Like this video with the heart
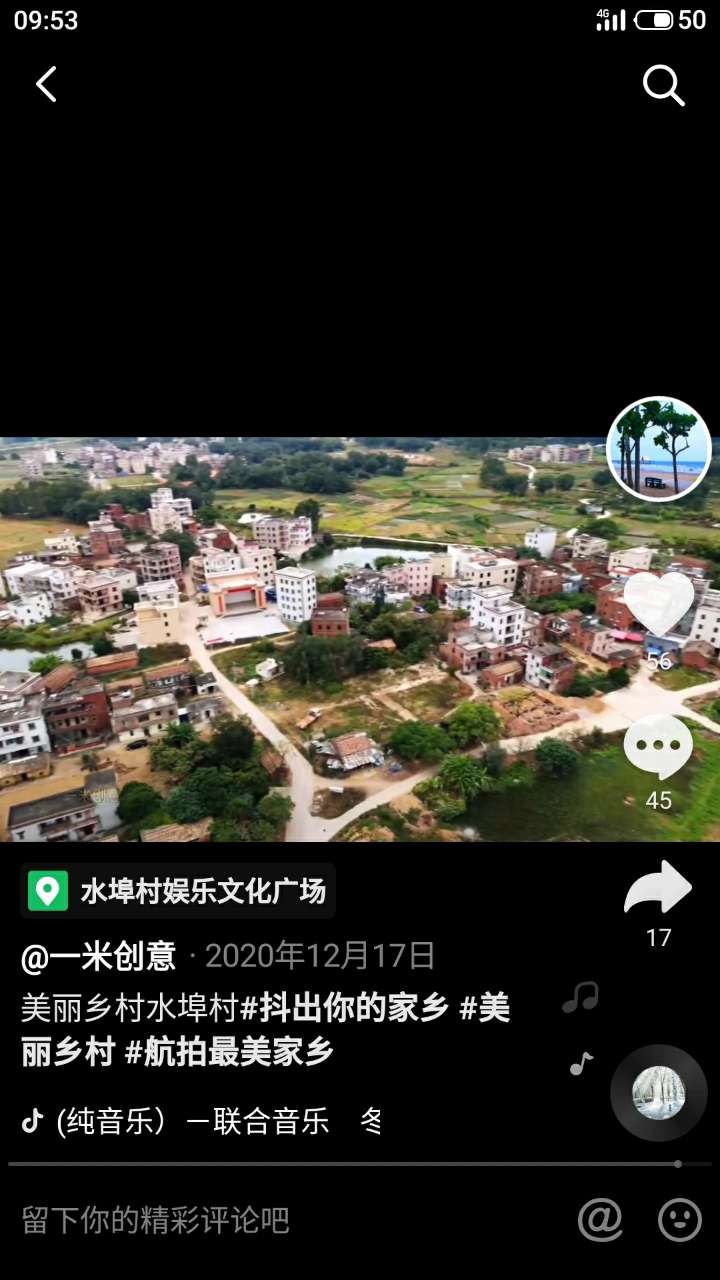The height and width of the screenshot is (1280, 720). click(659, 603)
